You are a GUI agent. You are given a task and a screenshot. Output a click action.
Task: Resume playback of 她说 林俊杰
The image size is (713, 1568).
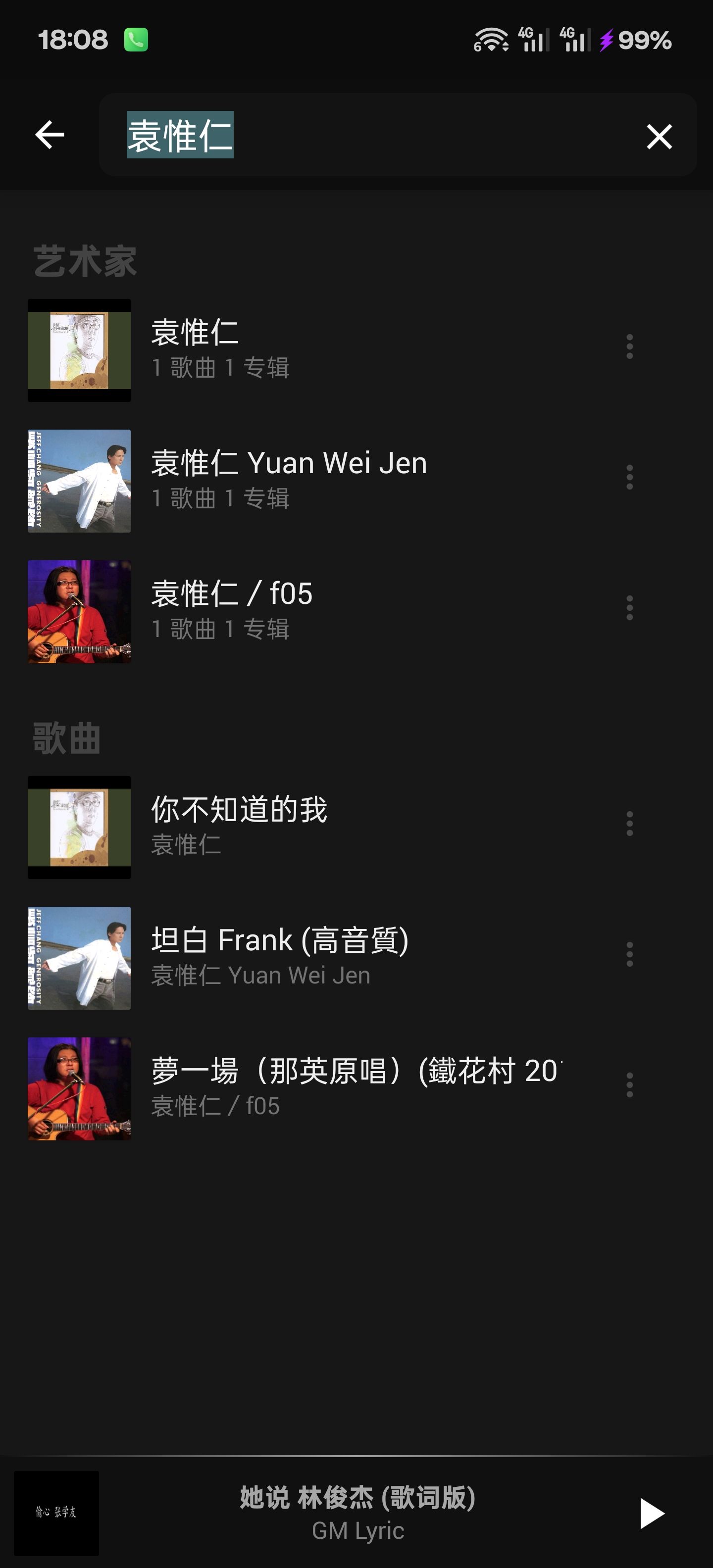(650, 1513)
